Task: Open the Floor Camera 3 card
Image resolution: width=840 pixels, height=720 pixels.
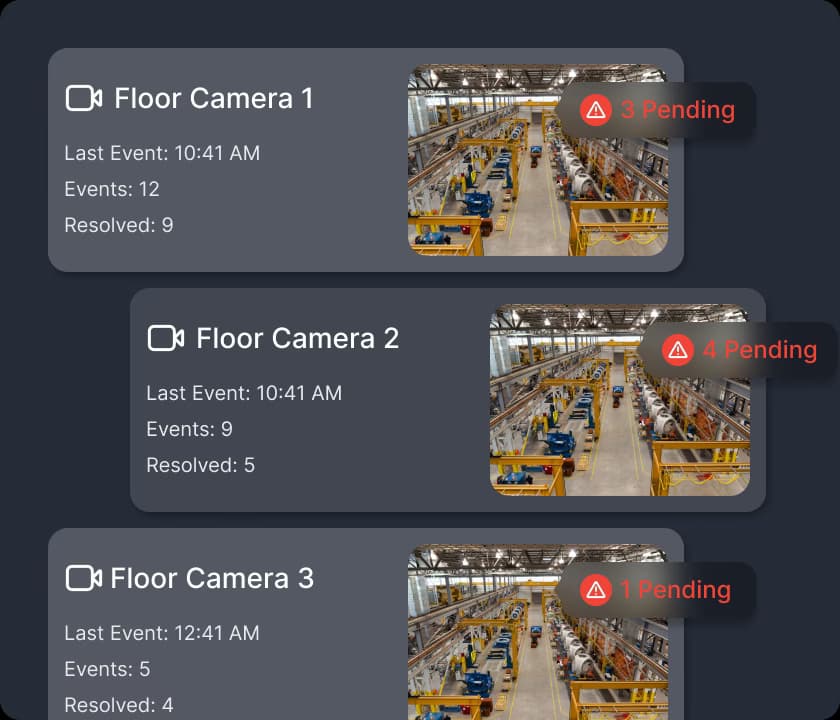Action: point(230,630)
